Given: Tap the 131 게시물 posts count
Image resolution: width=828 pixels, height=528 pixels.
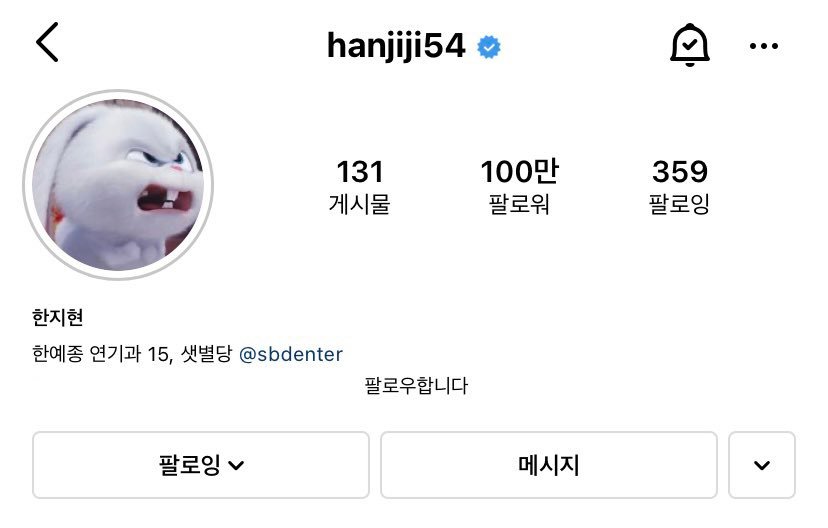Looking at the screenshot, I should [359, 187].
